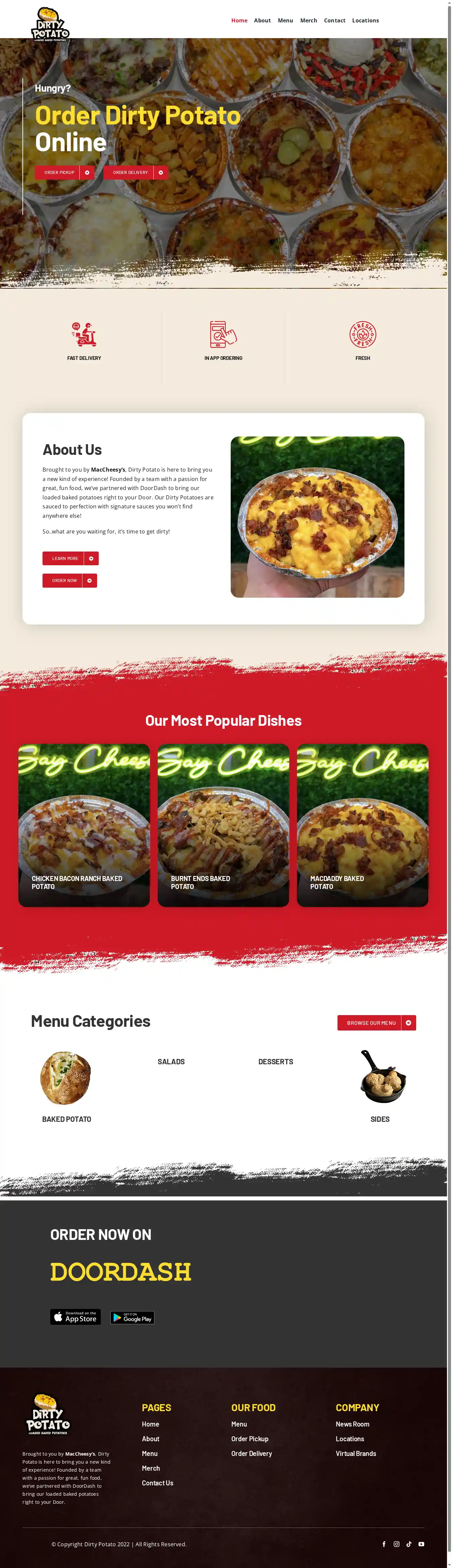Open the Chicken Bacon Ranch Baked Potato card
The height and width of the screenshot is (1568, 452).
pos(84,825)
